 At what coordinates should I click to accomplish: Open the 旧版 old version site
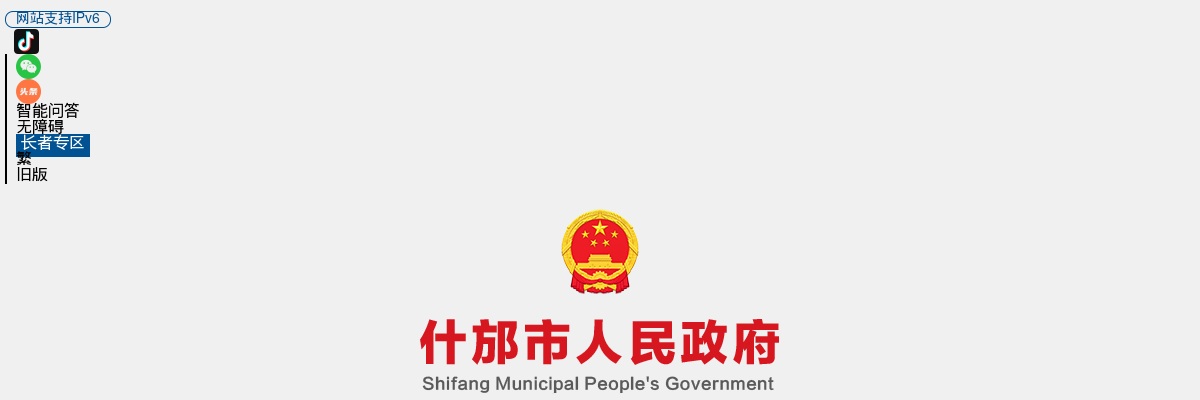(x=32, y=174)
